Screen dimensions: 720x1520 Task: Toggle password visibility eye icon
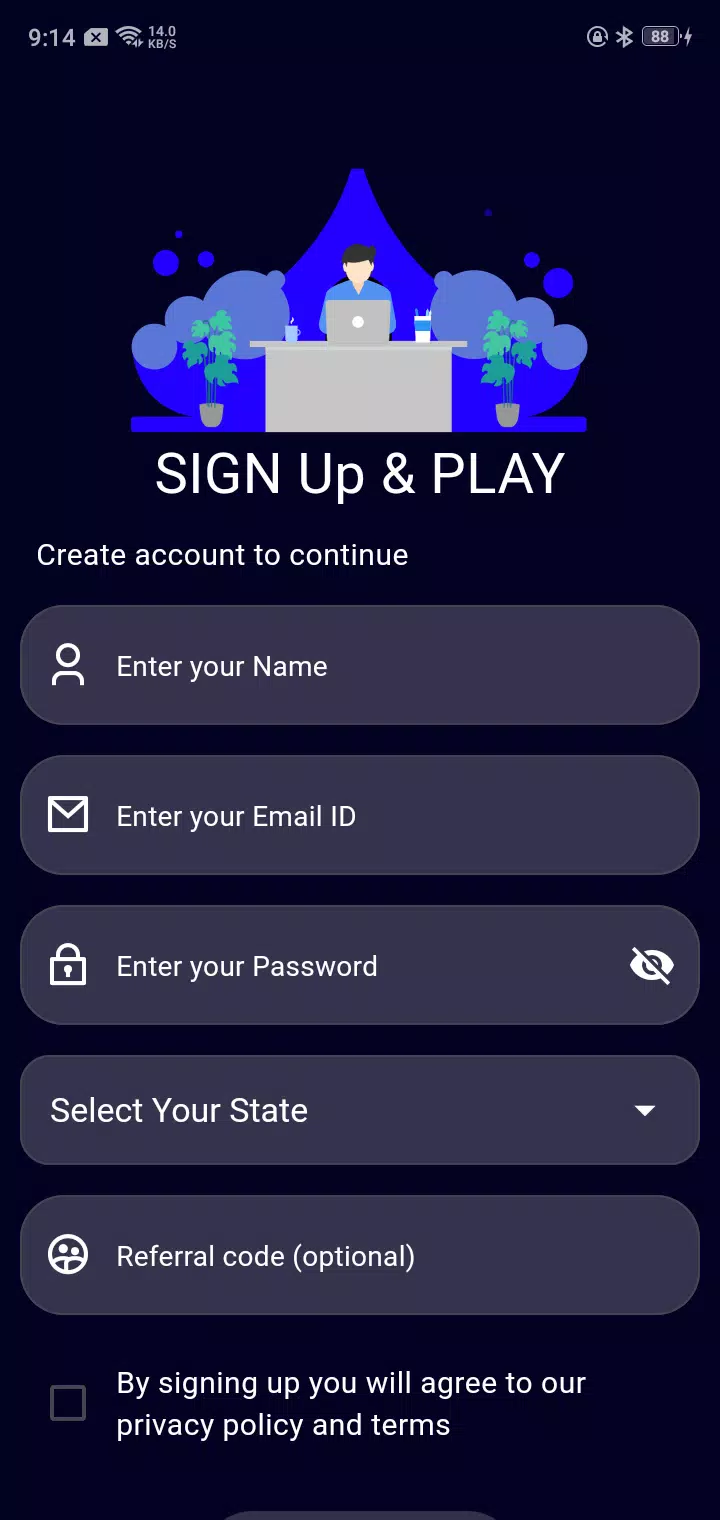point(651,966)
